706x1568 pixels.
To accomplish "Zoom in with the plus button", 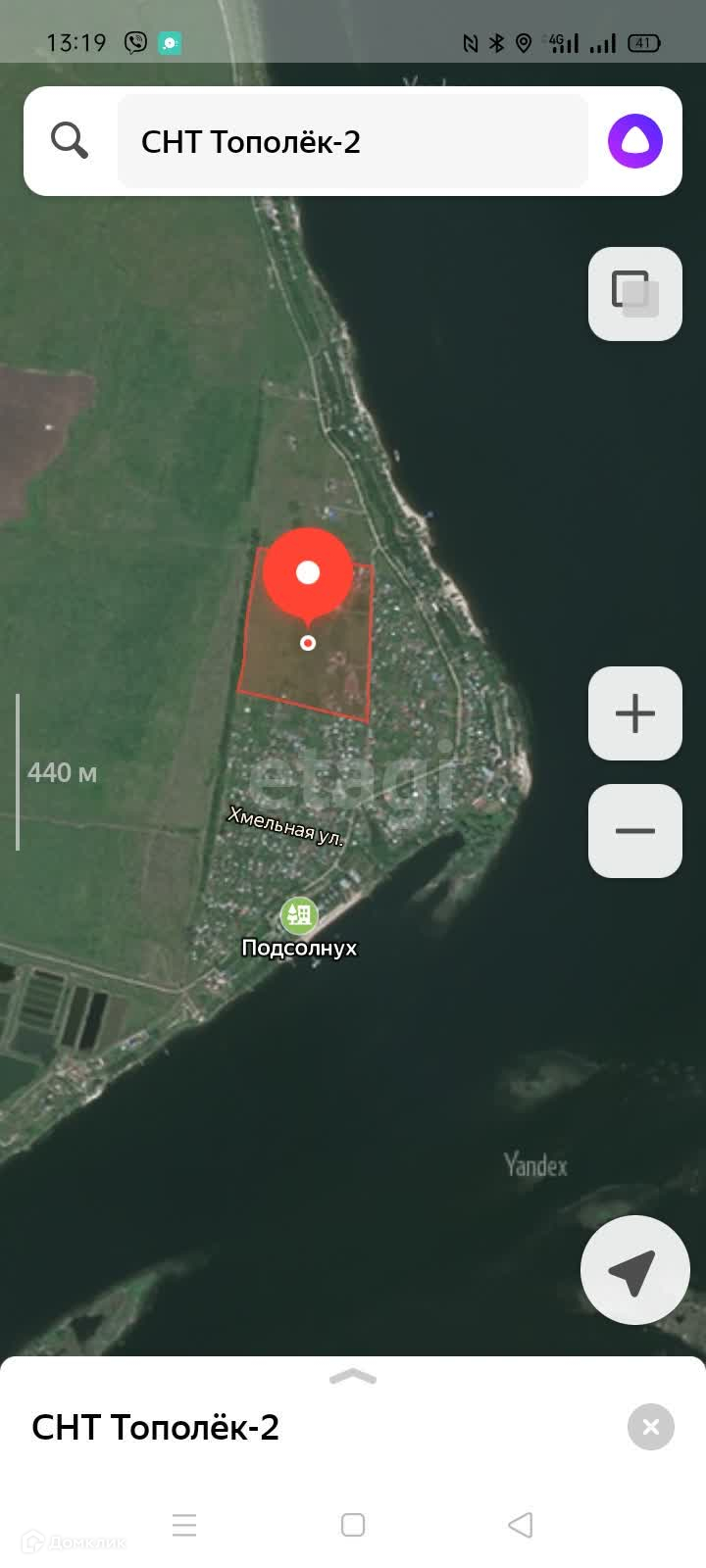I will [x=635, y=713].
